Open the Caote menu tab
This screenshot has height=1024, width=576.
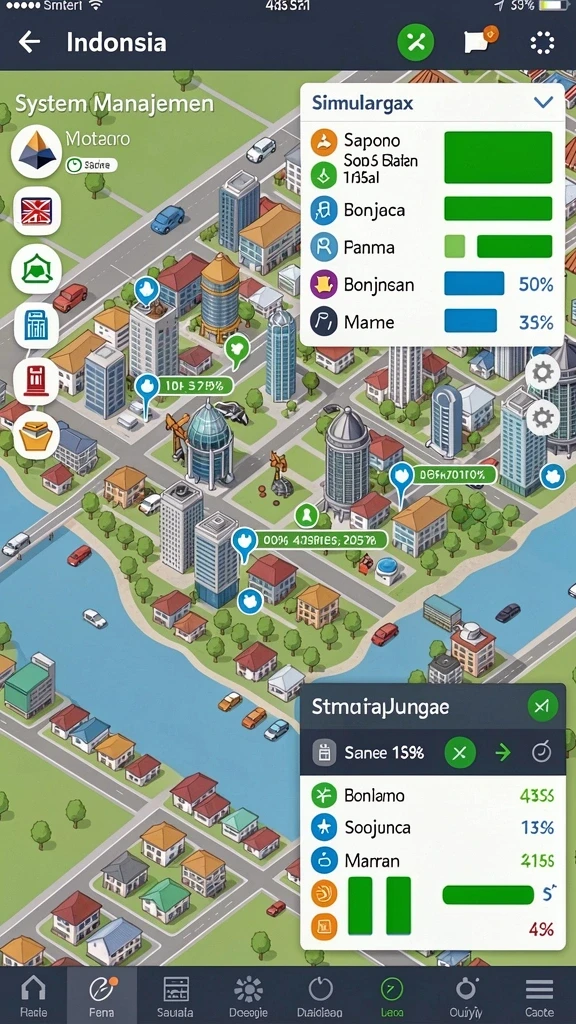[539, 995]
